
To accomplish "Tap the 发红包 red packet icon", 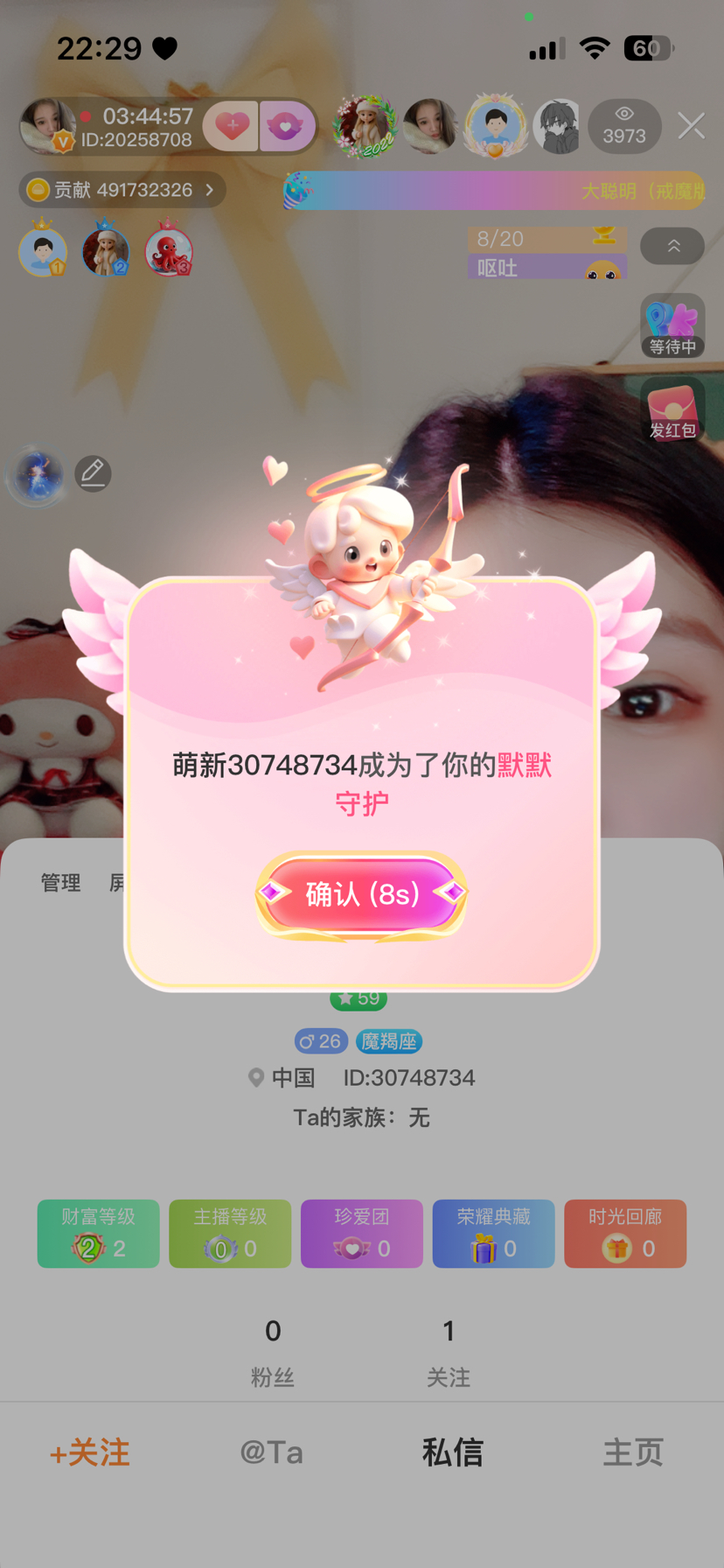I will click(672, 410).
